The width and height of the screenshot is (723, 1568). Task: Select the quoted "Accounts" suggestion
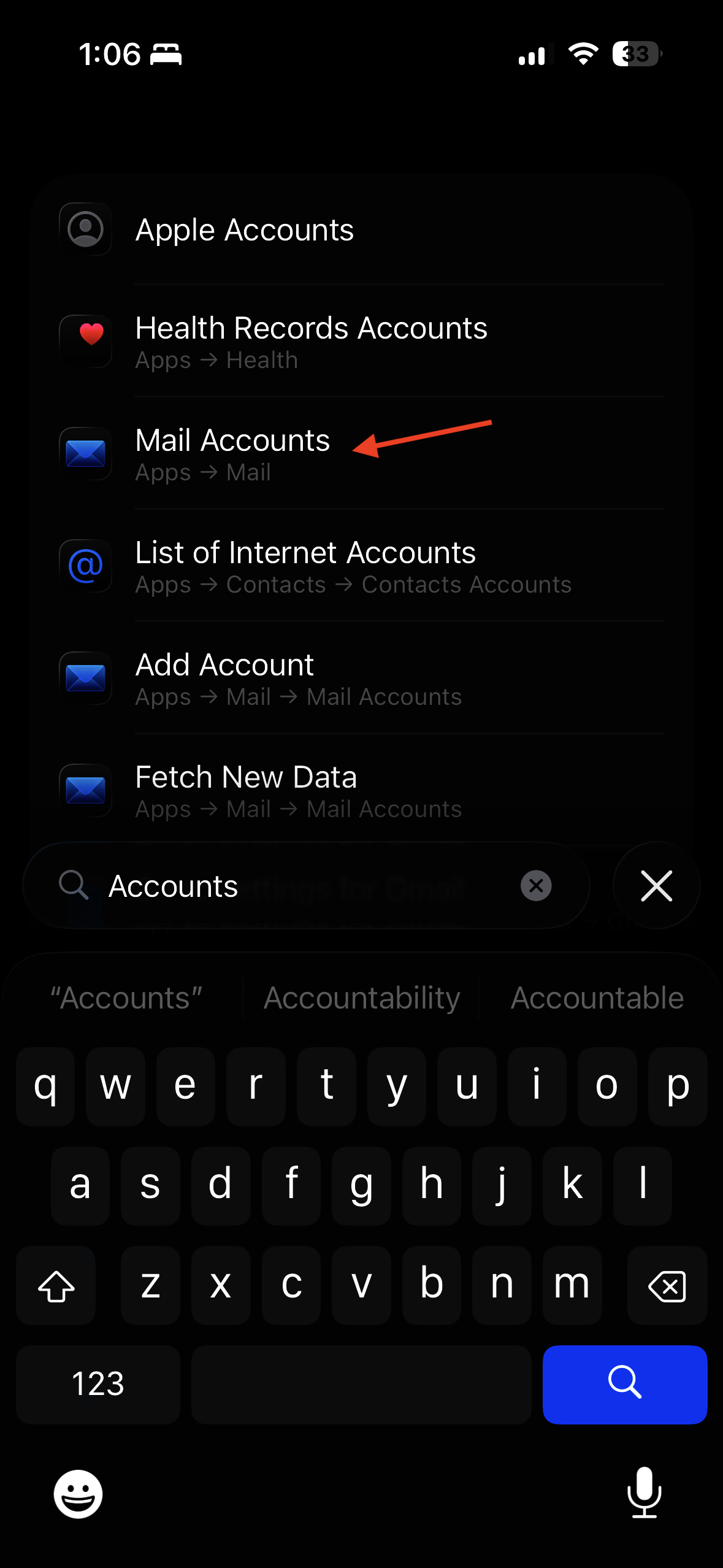[126, 998]
